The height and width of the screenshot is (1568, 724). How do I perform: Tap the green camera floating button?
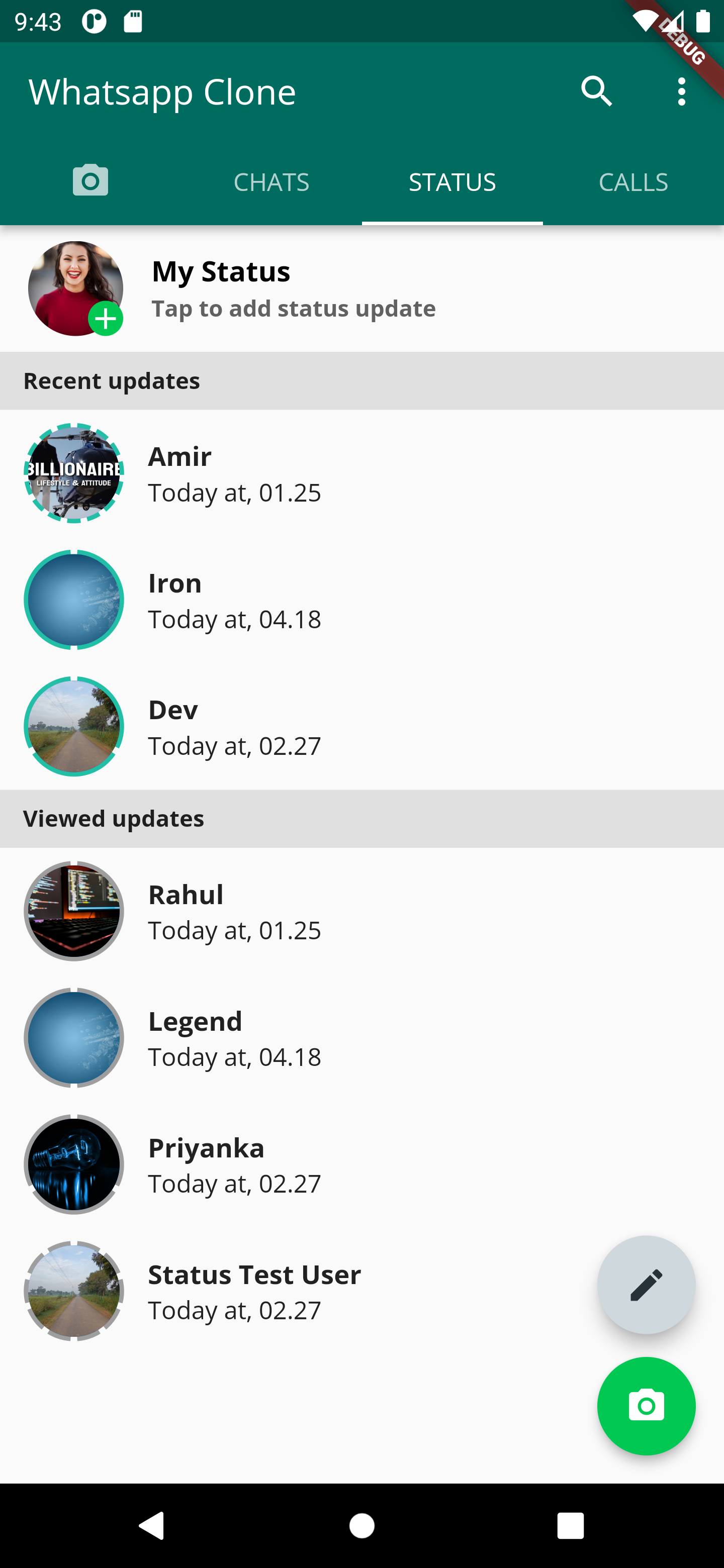pyautogui.click(x=646, y=1406)
